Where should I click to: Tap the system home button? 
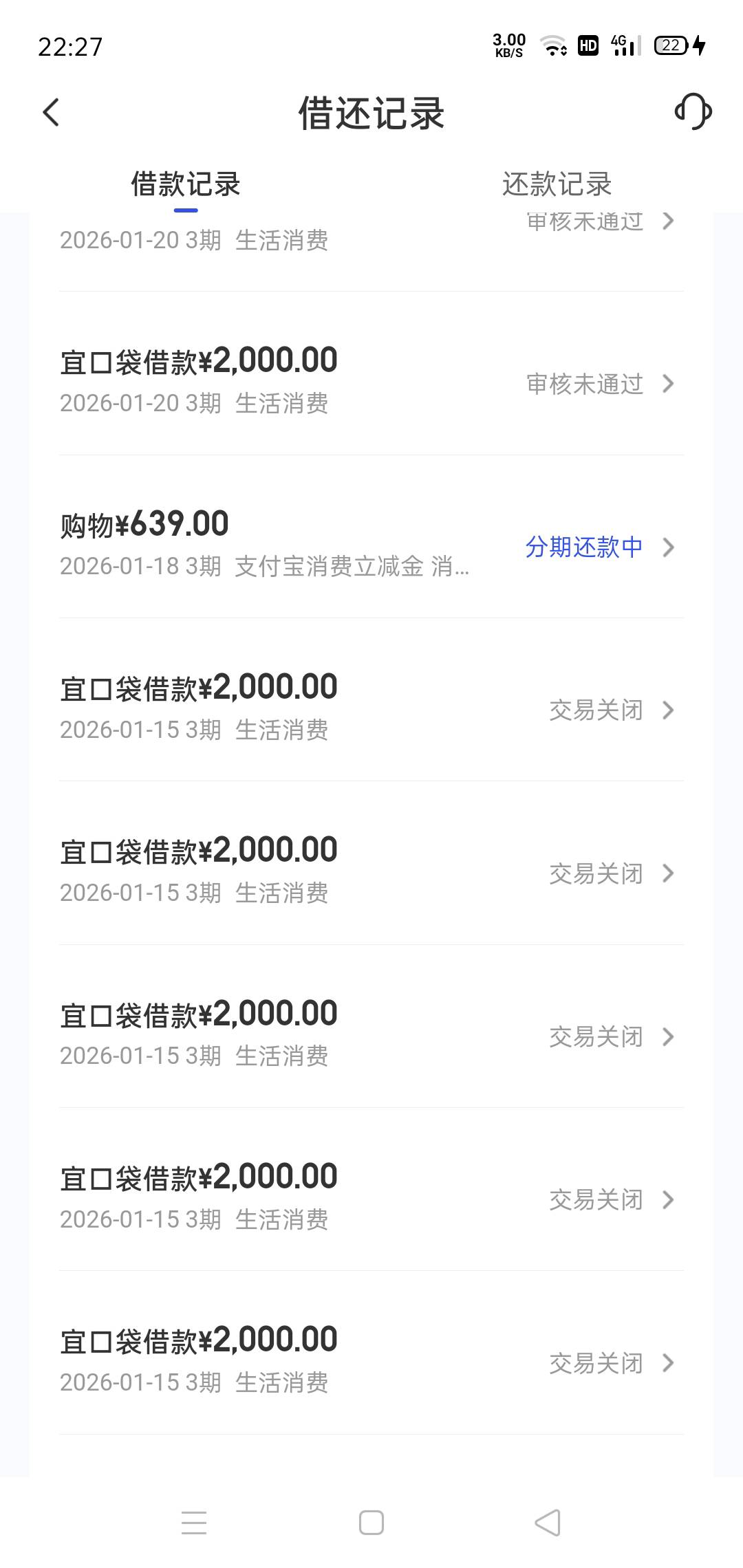371,1523
